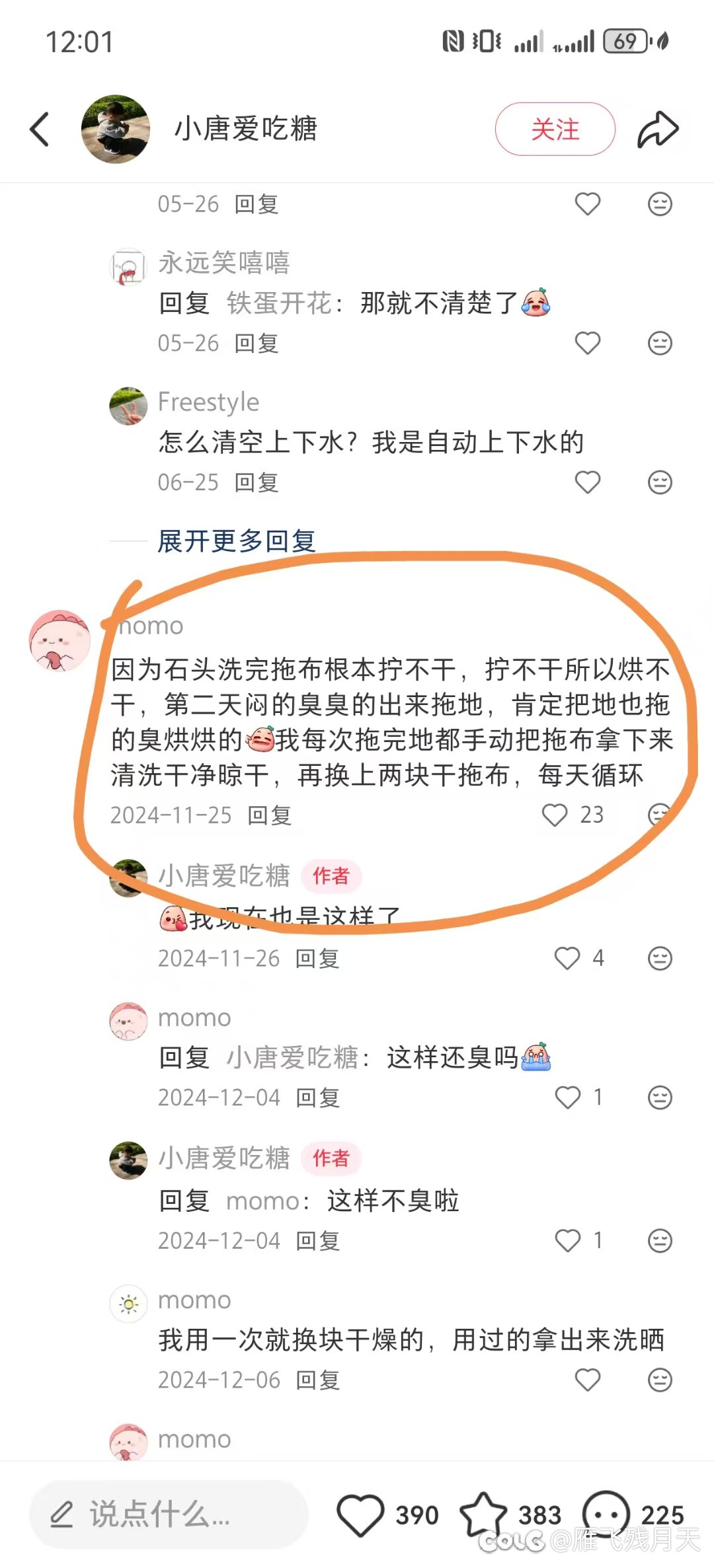Screen dimensions: 714x1568
Task: Like Freestyle's comment about 上下水
Action: pos(587,482)
